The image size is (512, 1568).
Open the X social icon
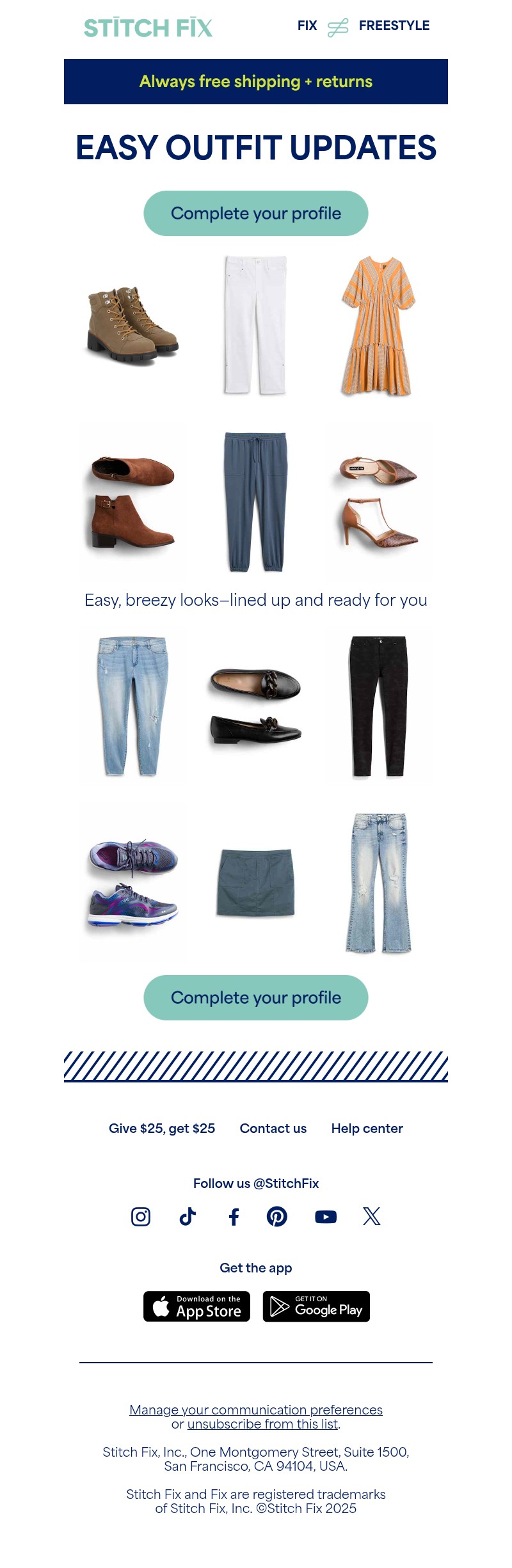click(372, 1216)
